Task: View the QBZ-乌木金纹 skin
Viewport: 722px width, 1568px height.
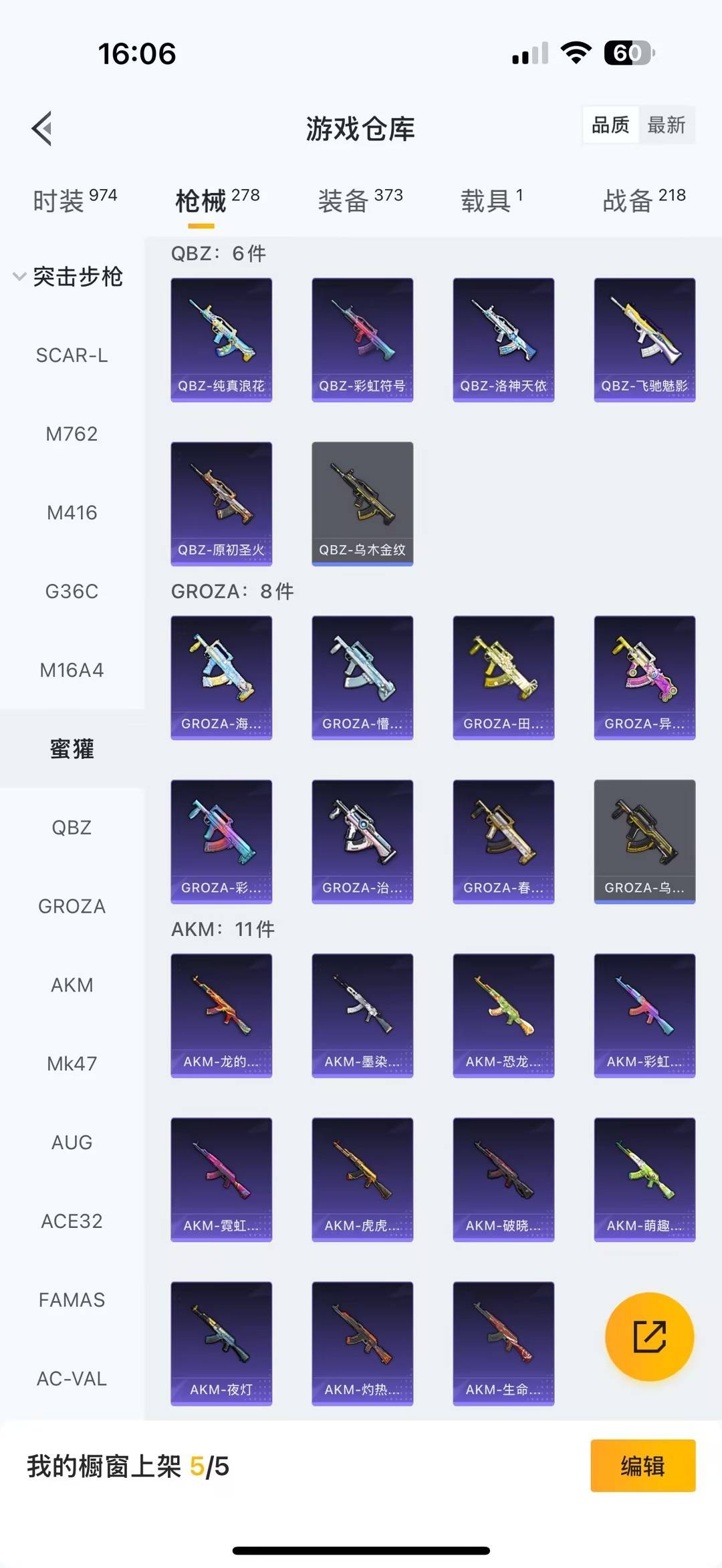Action: (x=362, y=503)
